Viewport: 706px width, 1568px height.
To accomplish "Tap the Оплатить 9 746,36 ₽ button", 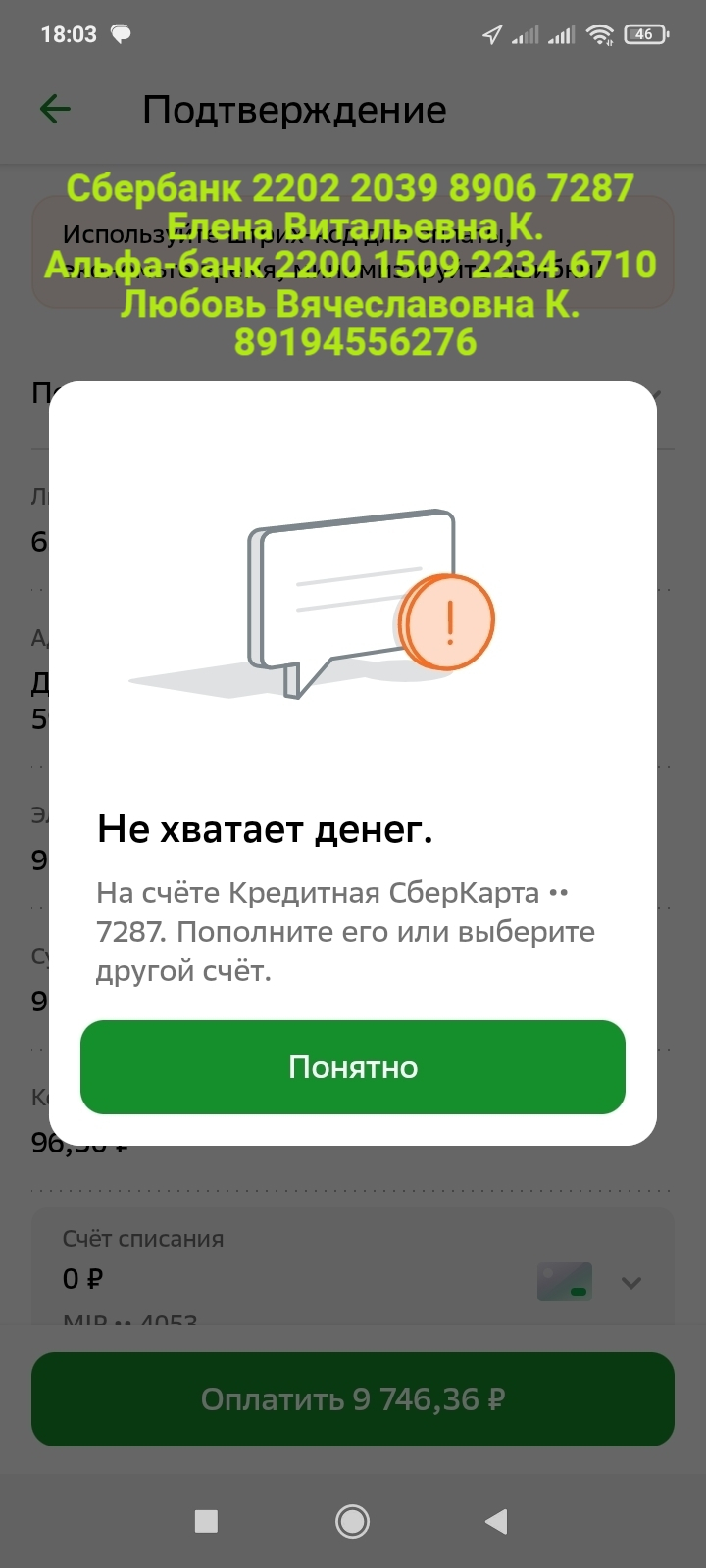I will click(x=353, y=1399).
